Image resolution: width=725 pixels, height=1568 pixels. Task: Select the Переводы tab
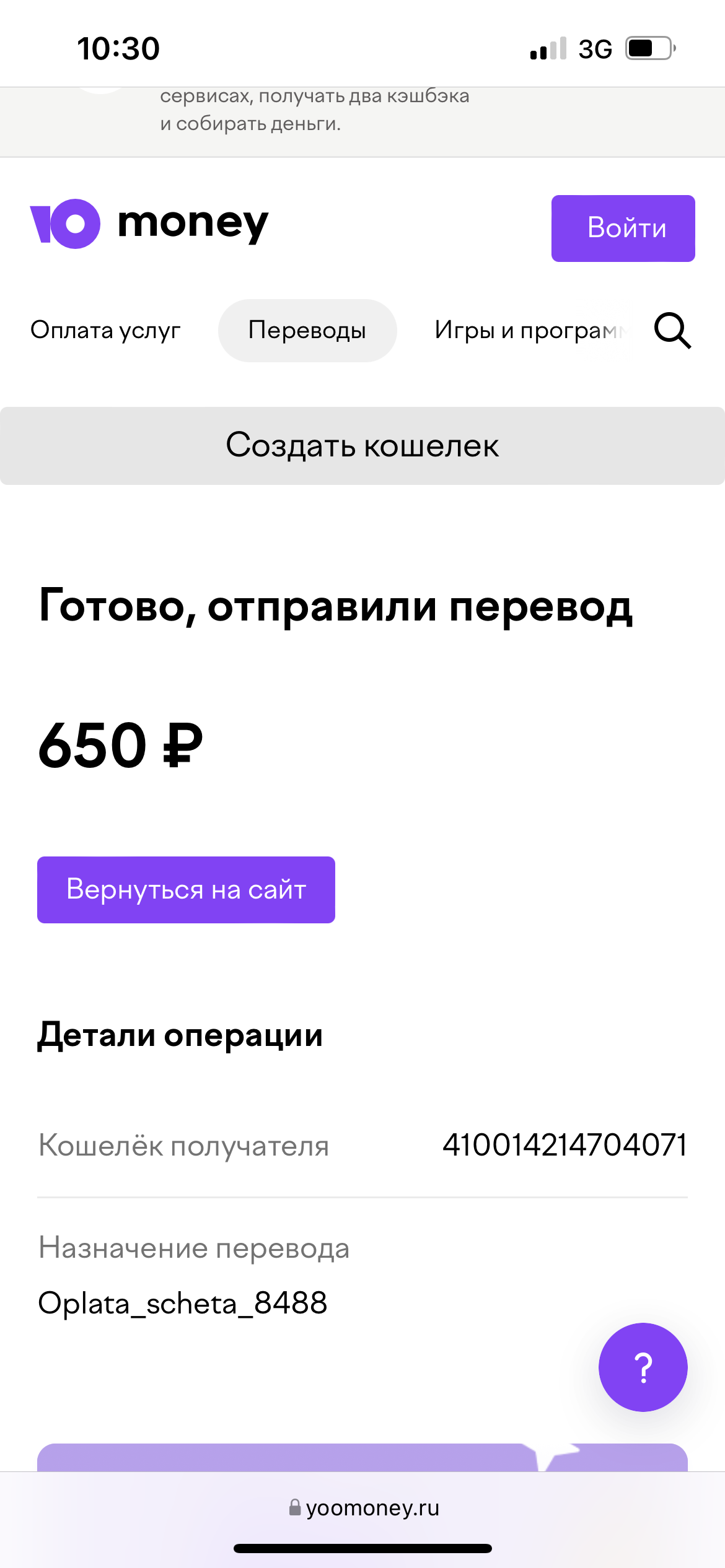(307, 331)
